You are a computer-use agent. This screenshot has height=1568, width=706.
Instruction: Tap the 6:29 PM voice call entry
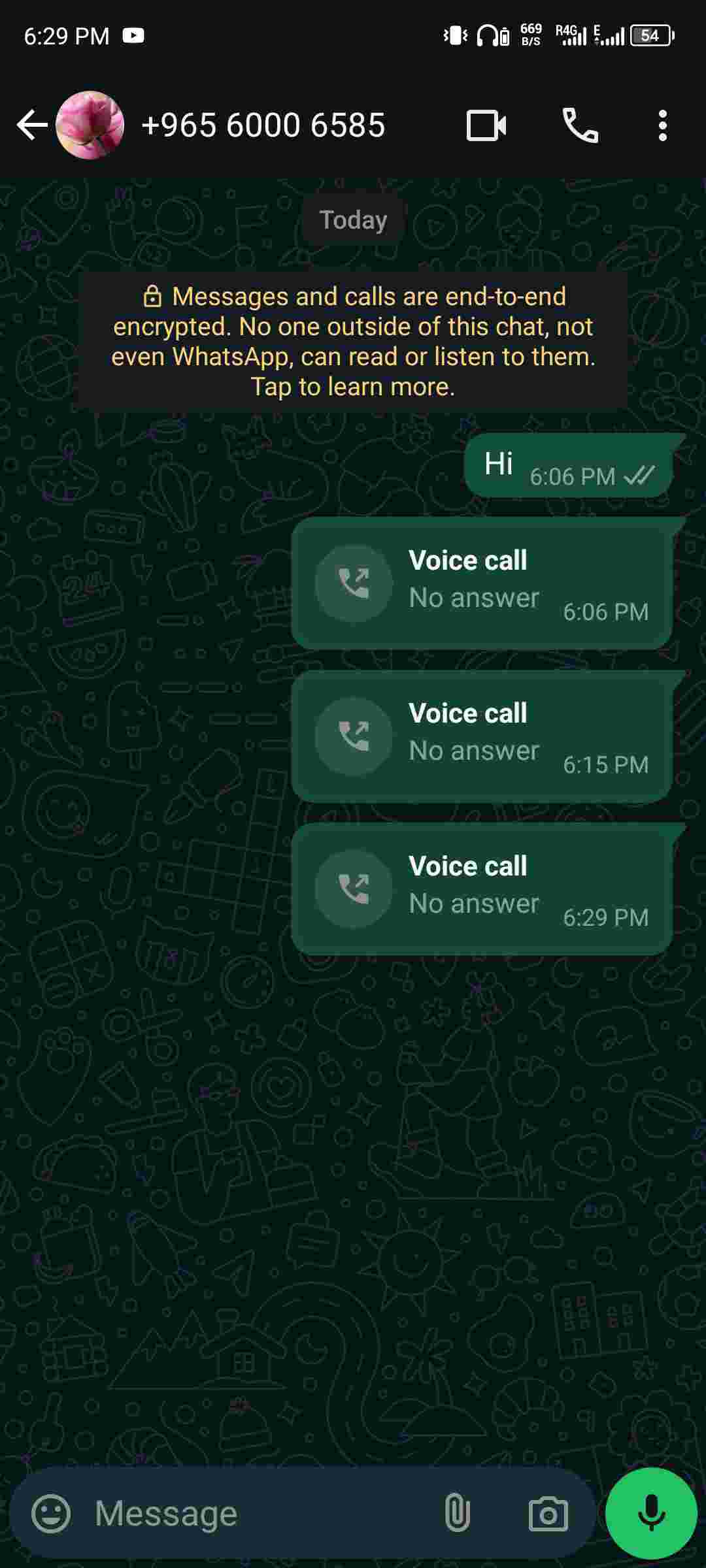pyautogui.click(x=482, y=889)
